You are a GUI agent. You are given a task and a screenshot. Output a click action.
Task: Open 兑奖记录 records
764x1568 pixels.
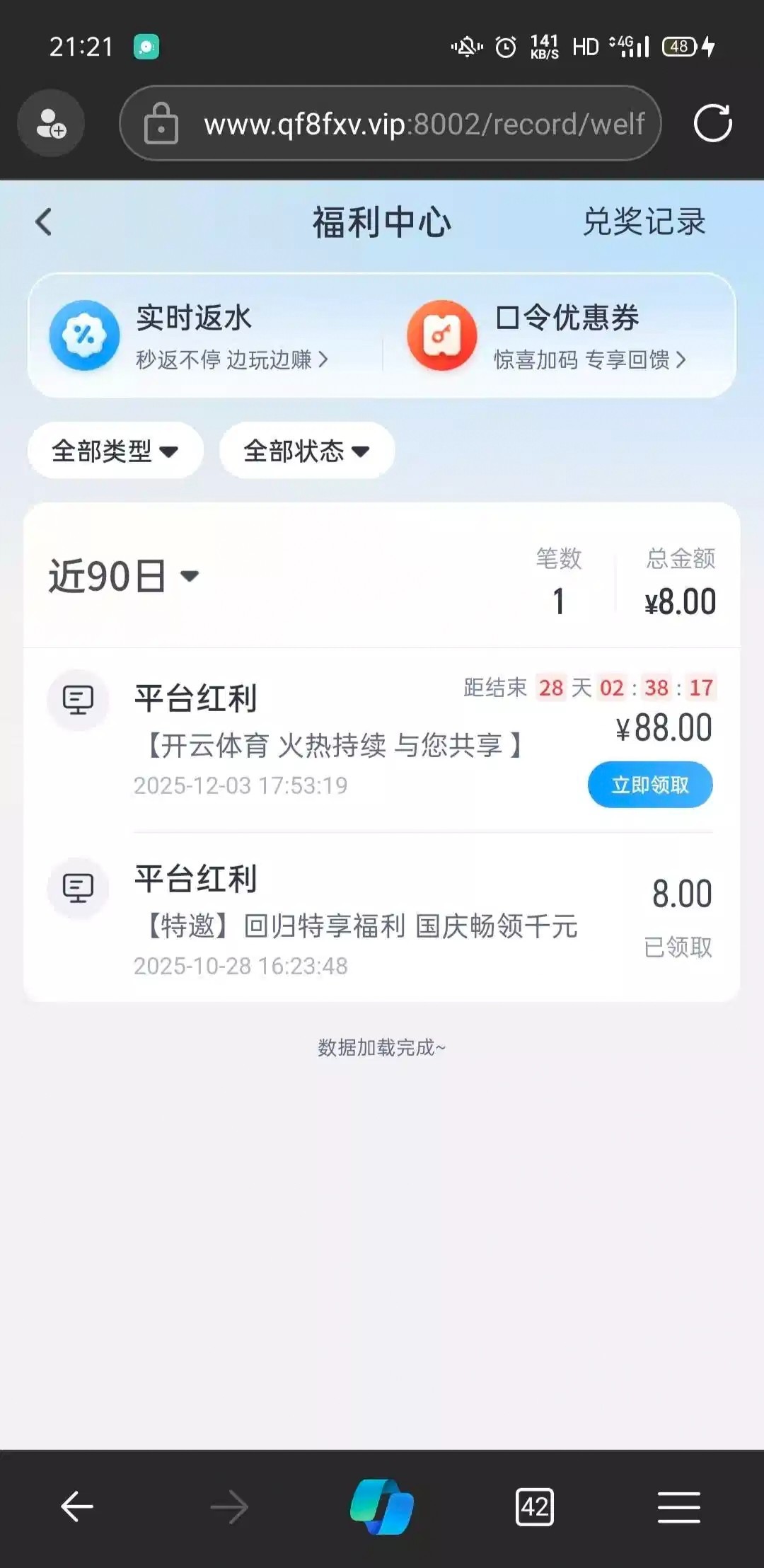[644, 222]
